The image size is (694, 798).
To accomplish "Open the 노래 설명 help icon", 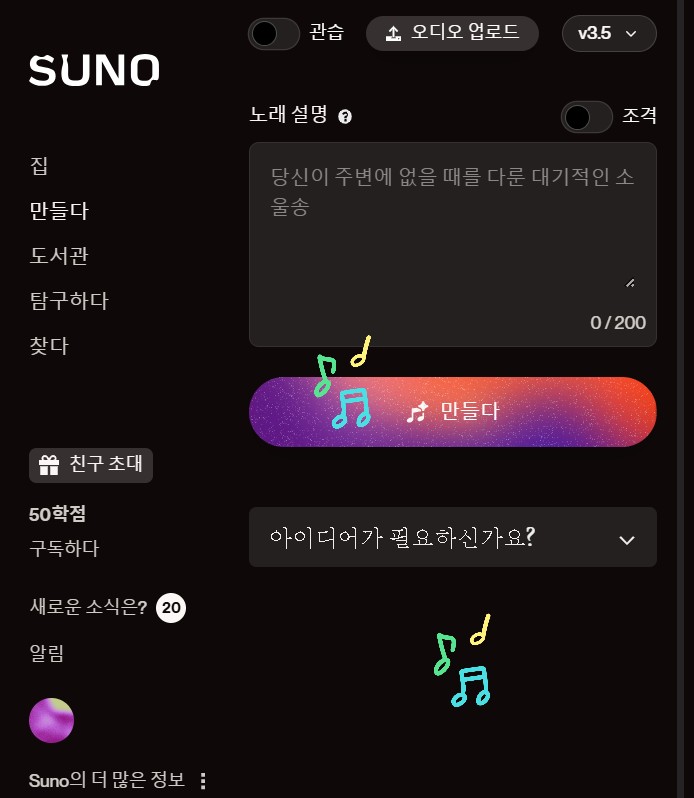I will [345, 116].
